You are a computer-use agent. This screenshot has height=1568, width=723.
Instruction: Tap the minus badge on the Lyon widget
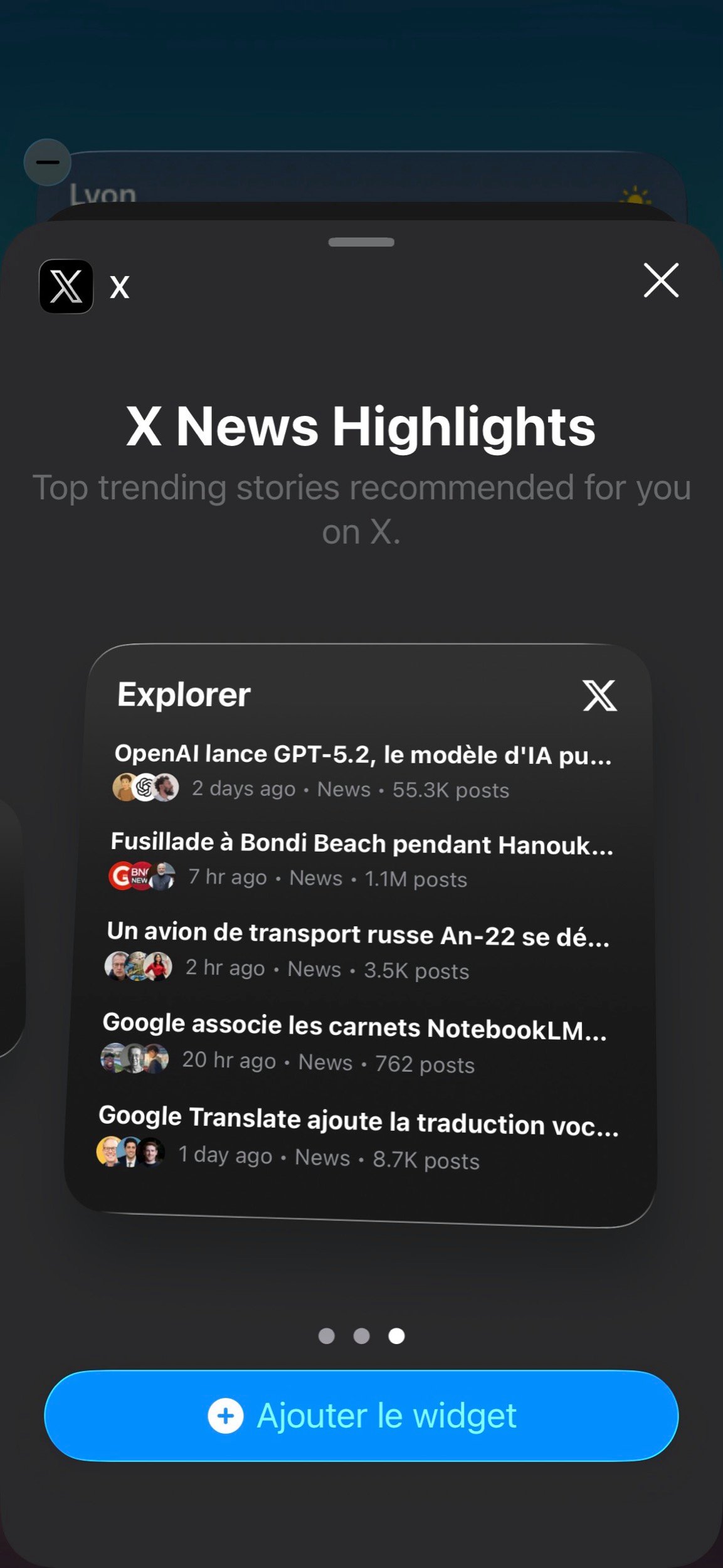(x=48, y=162)
